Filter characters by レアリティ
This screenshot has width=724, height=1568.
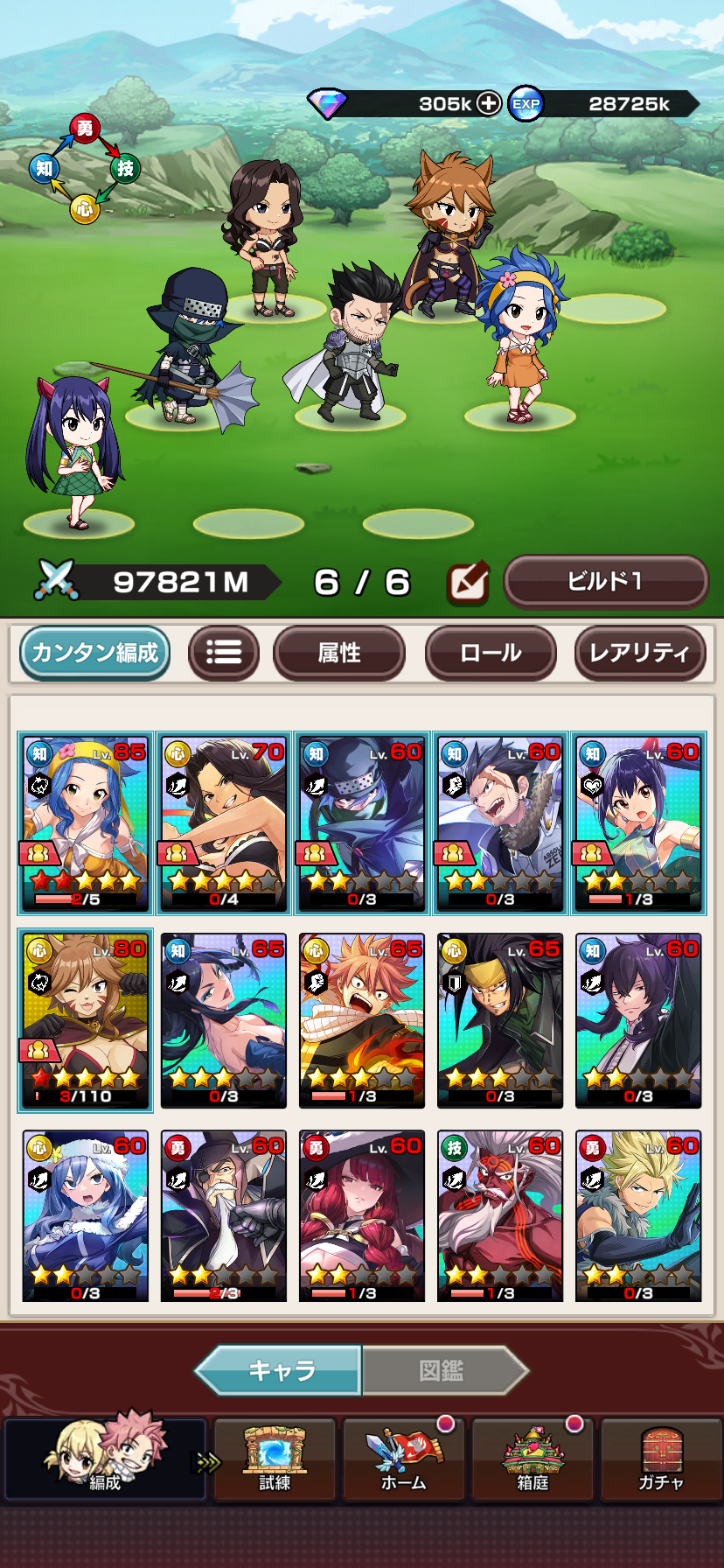(639, 653)
